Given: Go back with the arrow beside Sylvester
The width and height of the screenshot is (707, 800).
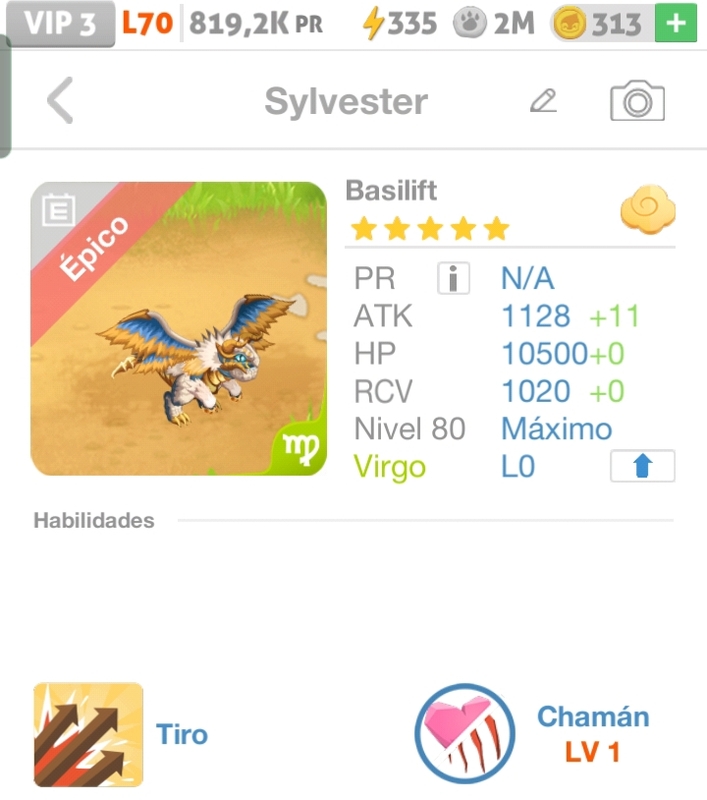Looking at the screenshot, I should [60, 101].
